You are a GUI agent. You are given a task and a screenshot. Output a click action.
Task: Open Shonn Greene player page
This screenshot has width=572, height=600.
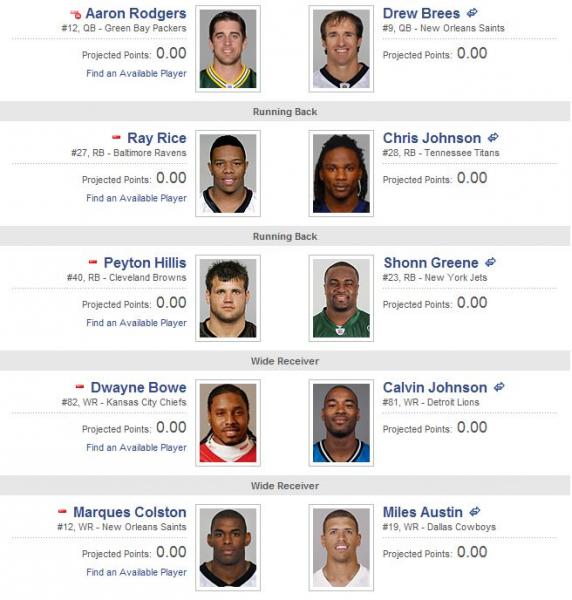click(431, 263)
